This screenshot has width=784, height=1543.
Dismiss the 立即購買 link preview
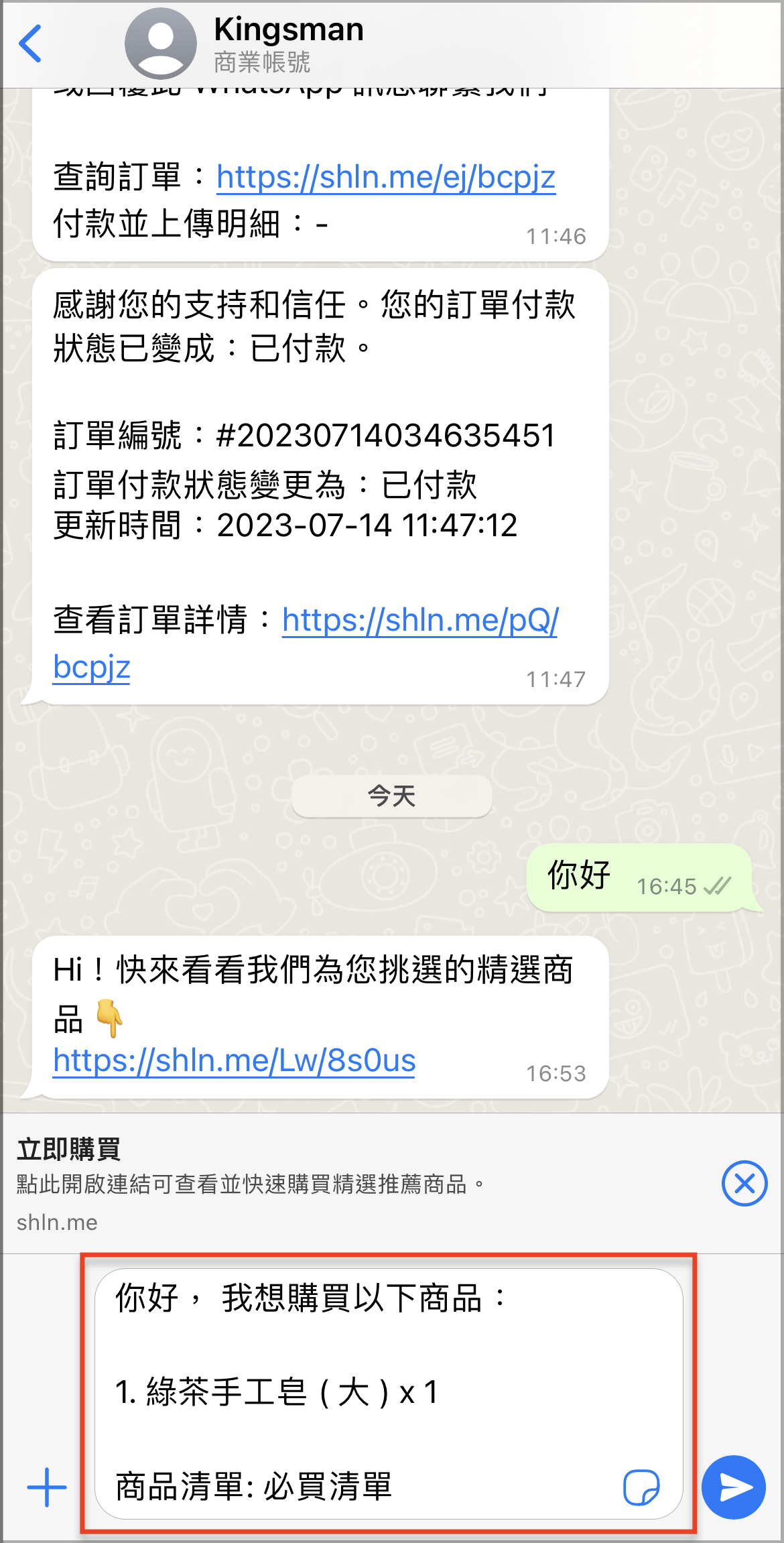pyautogui.click(x=744, y=1184)
